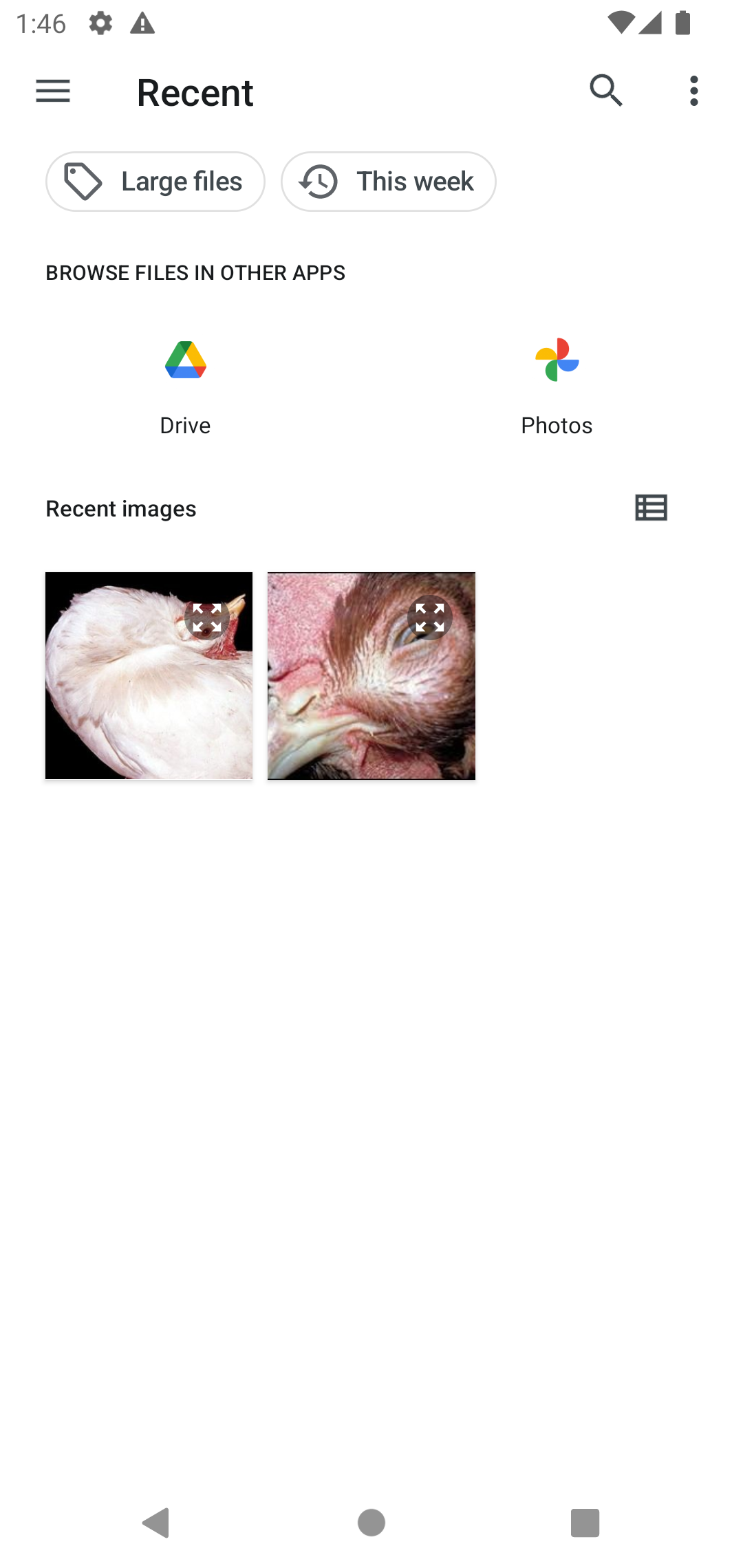
Task: Expand options via the overflow menu
Action: tap(693, 90)
